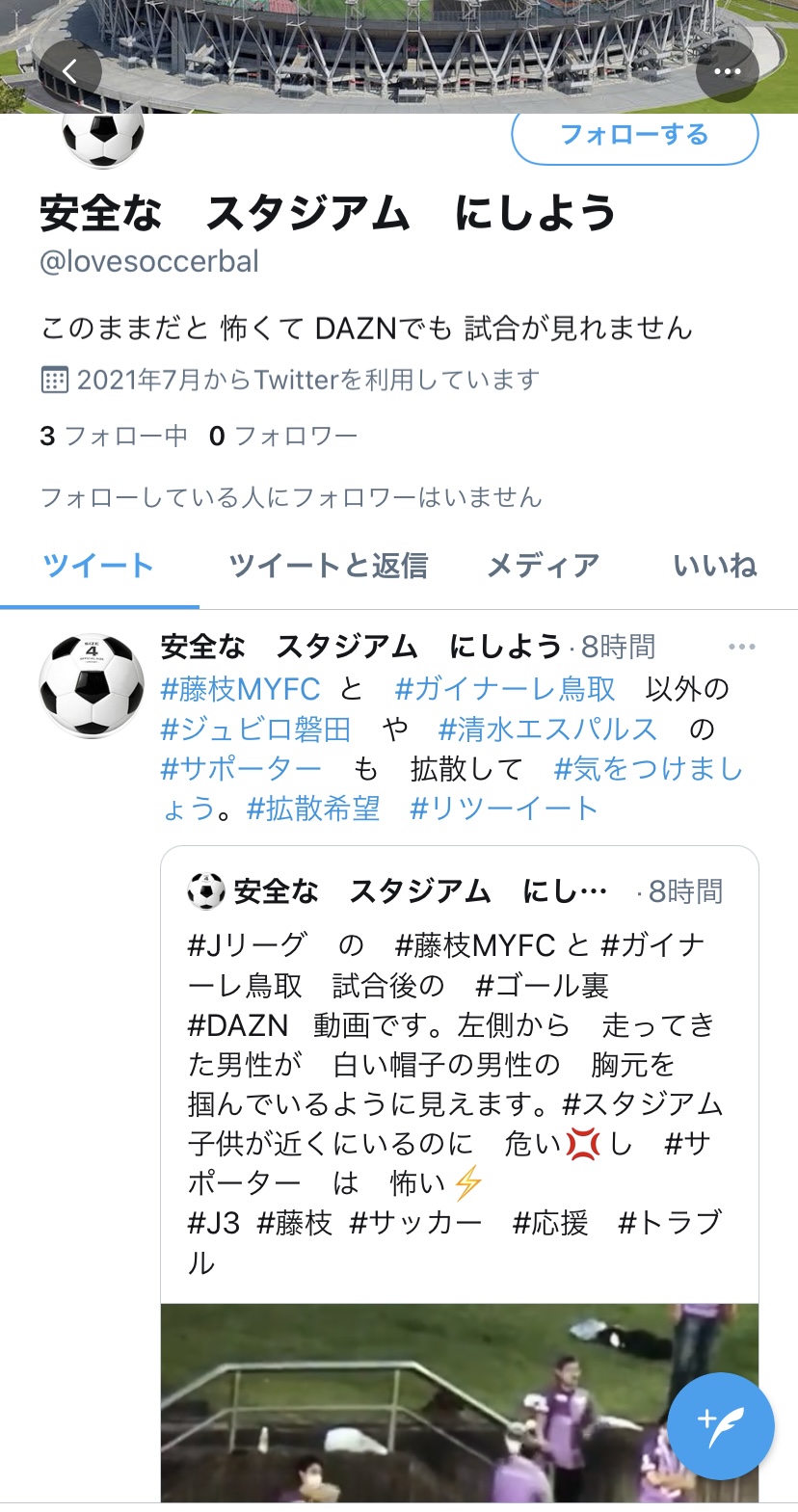Image resolution: width=798 pixels, height=1512 pixels.
Task: Go back using the arrow icon
Action: coord(69,71)
